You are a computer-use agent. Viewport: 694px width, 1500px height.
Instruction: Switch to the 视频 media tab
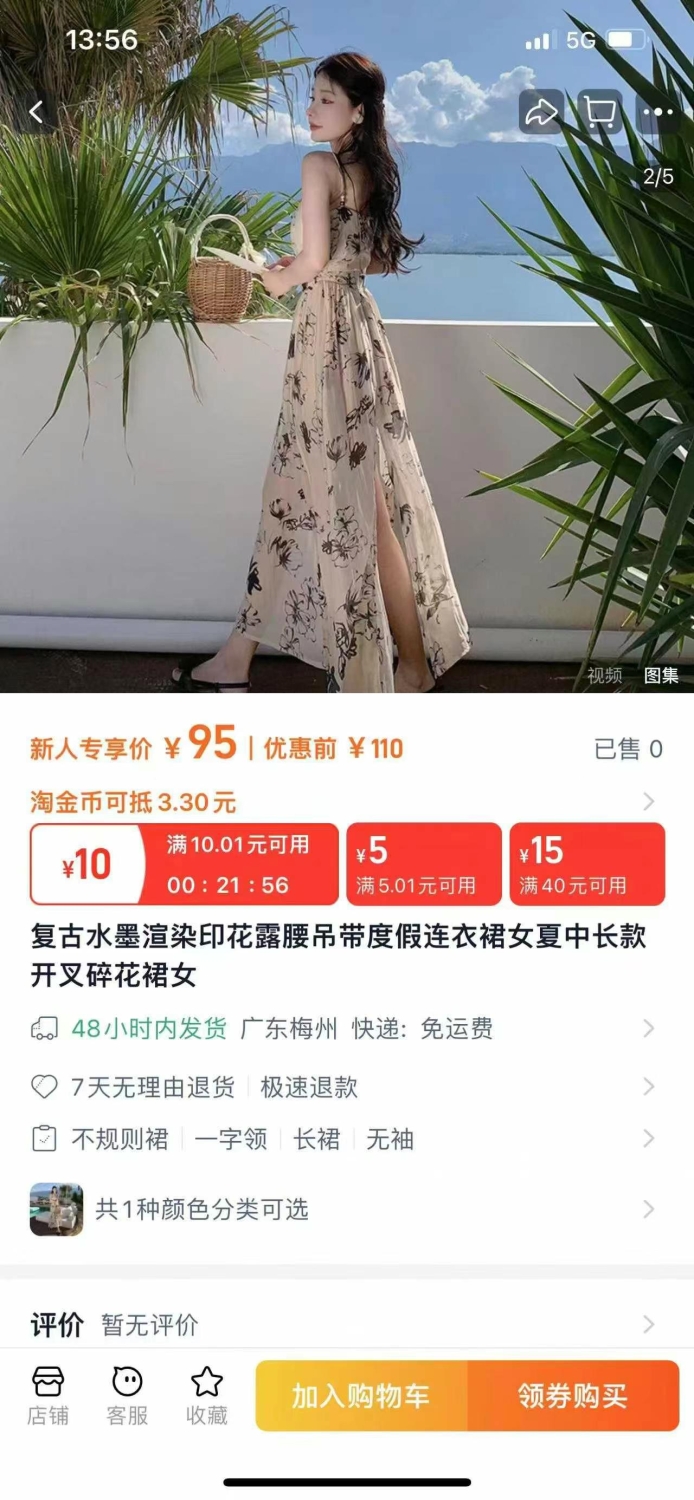click(x=605, y=676)
